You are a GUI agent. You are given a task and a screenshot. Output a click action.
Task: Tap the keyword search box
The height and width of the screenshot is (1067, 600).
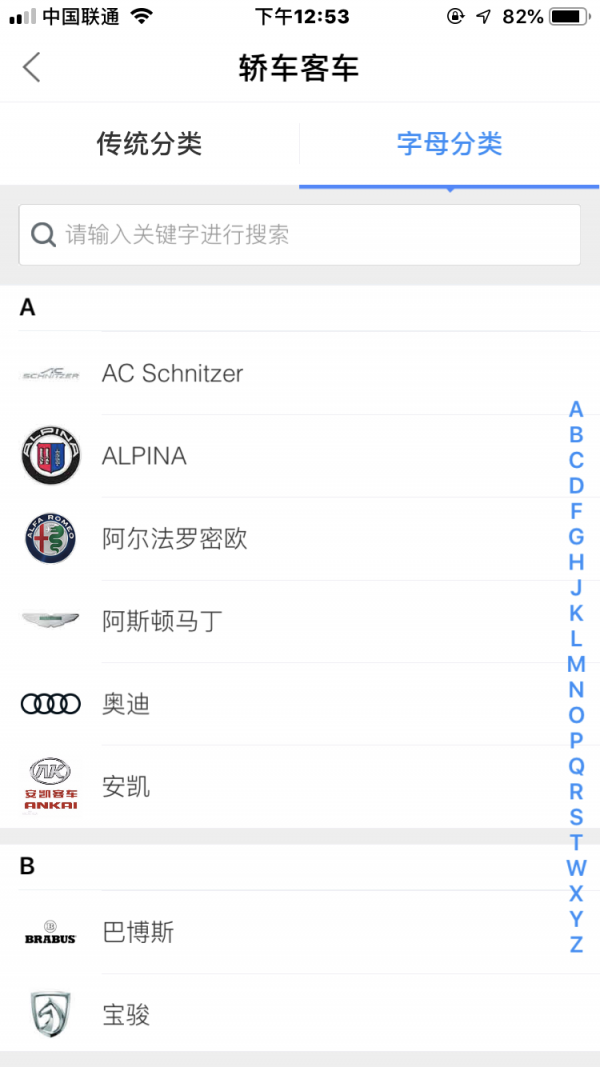coord(300,235)
